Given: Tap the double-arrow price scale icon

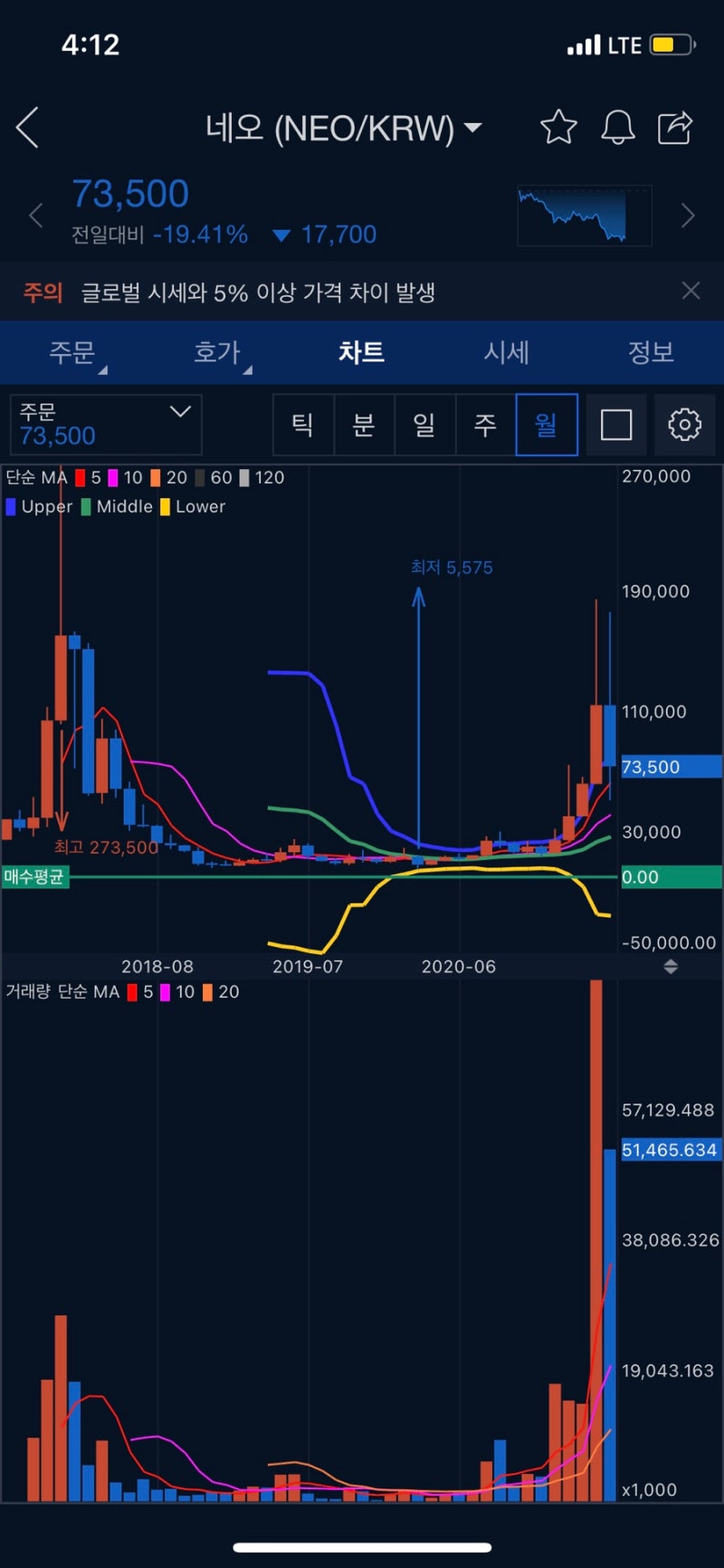Looking at the screenshot, I should [x=671, y=966].
